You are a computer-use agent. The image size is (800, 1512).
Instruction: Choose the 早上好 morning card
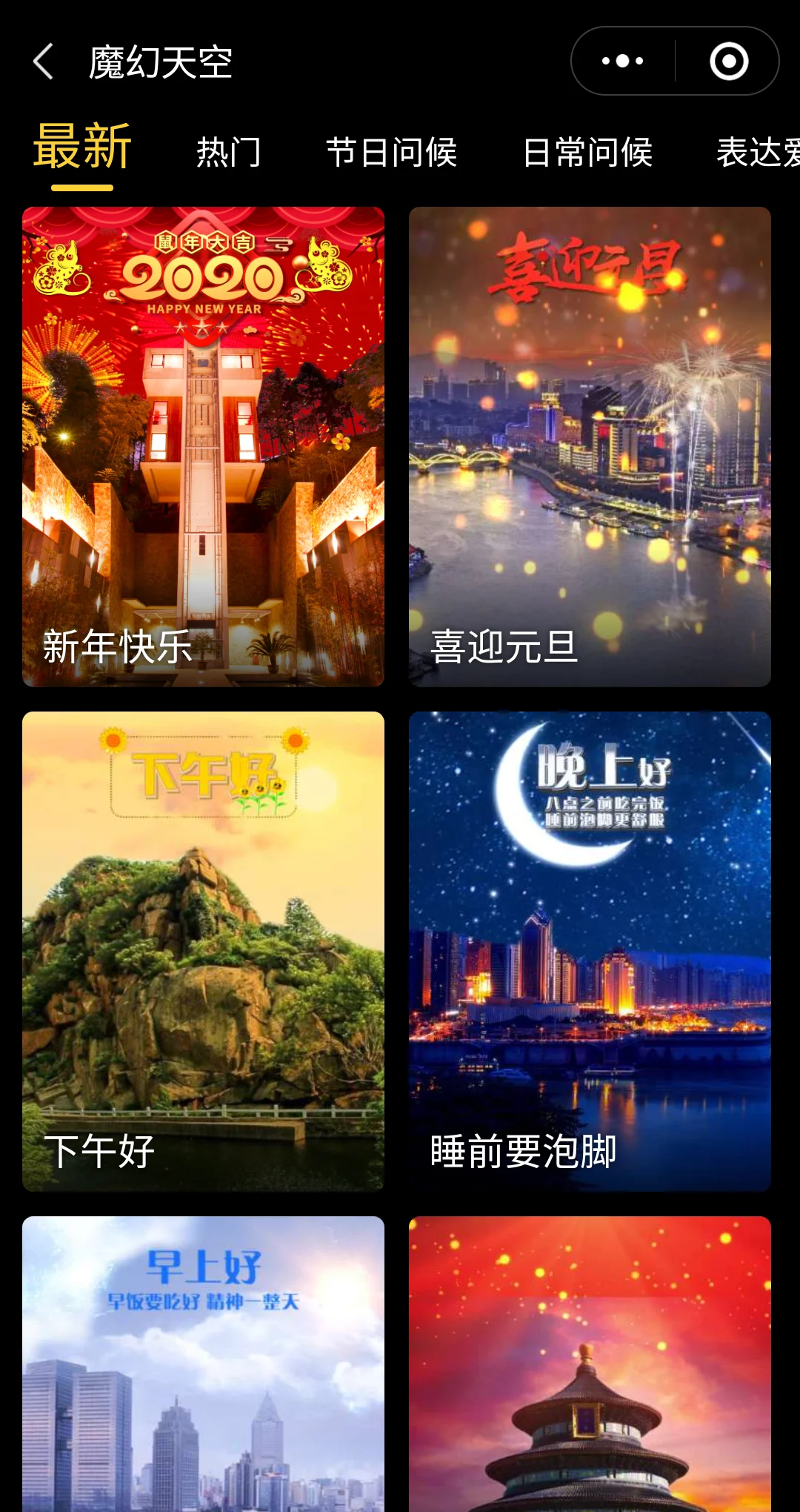[x=203, y=1364]
